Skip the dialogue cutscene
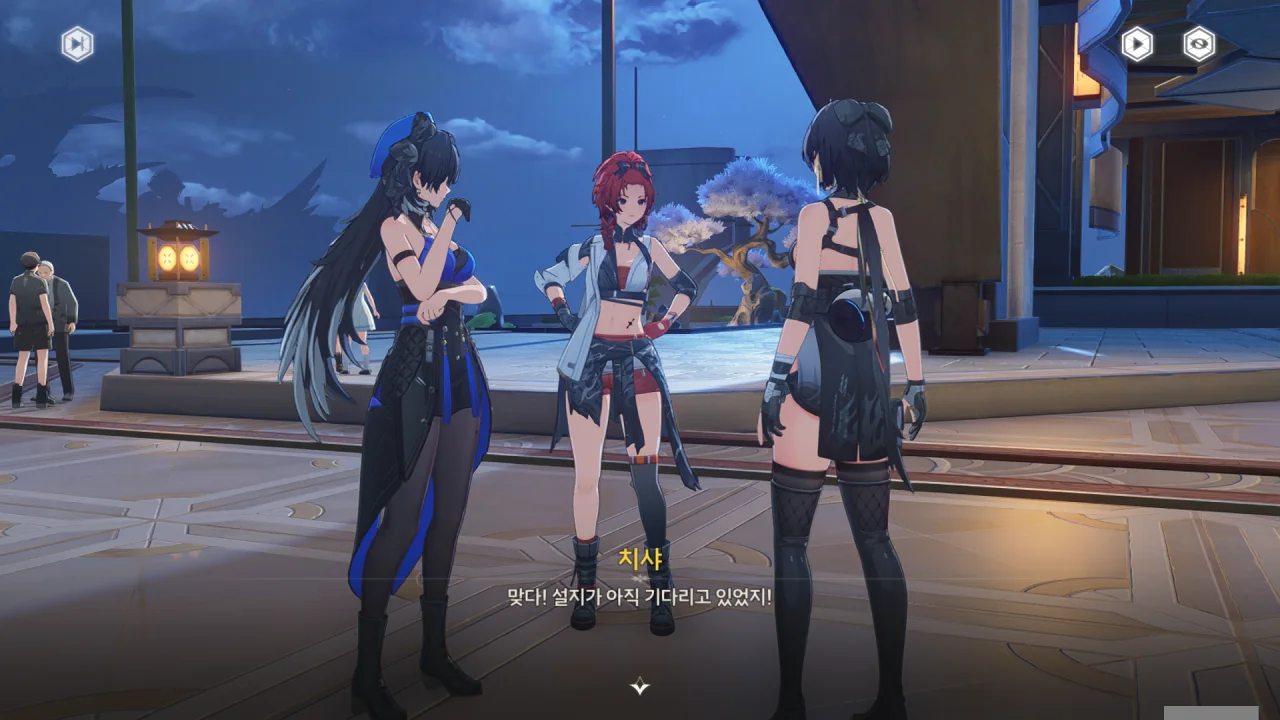Image resolution: width=1280 pixels, height=720 pixels. point(77,44)
